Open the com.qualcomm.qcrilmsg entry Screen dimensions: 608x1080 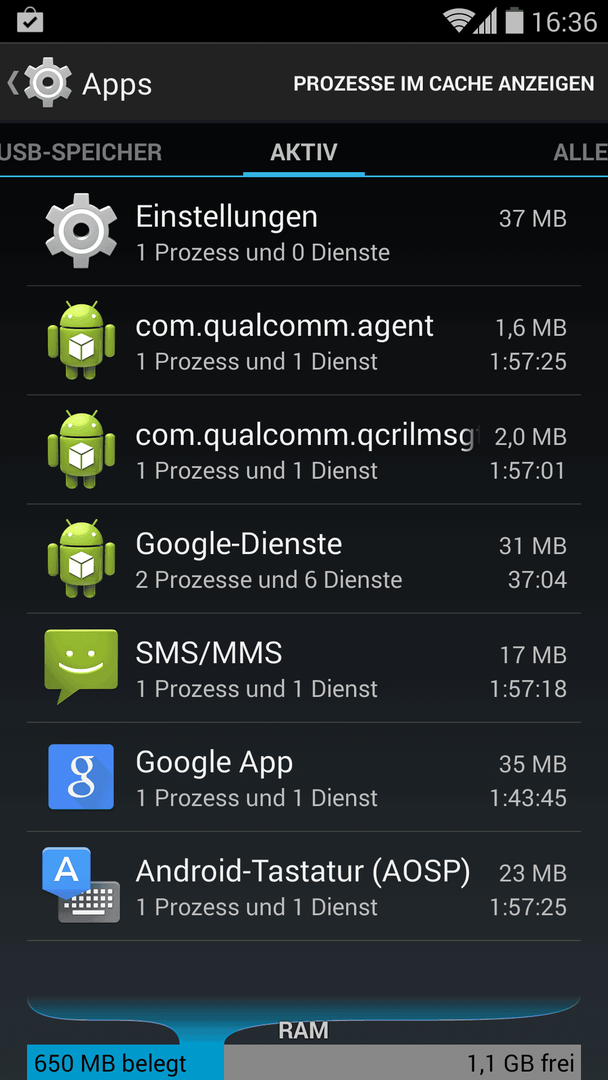pos(304,450)
